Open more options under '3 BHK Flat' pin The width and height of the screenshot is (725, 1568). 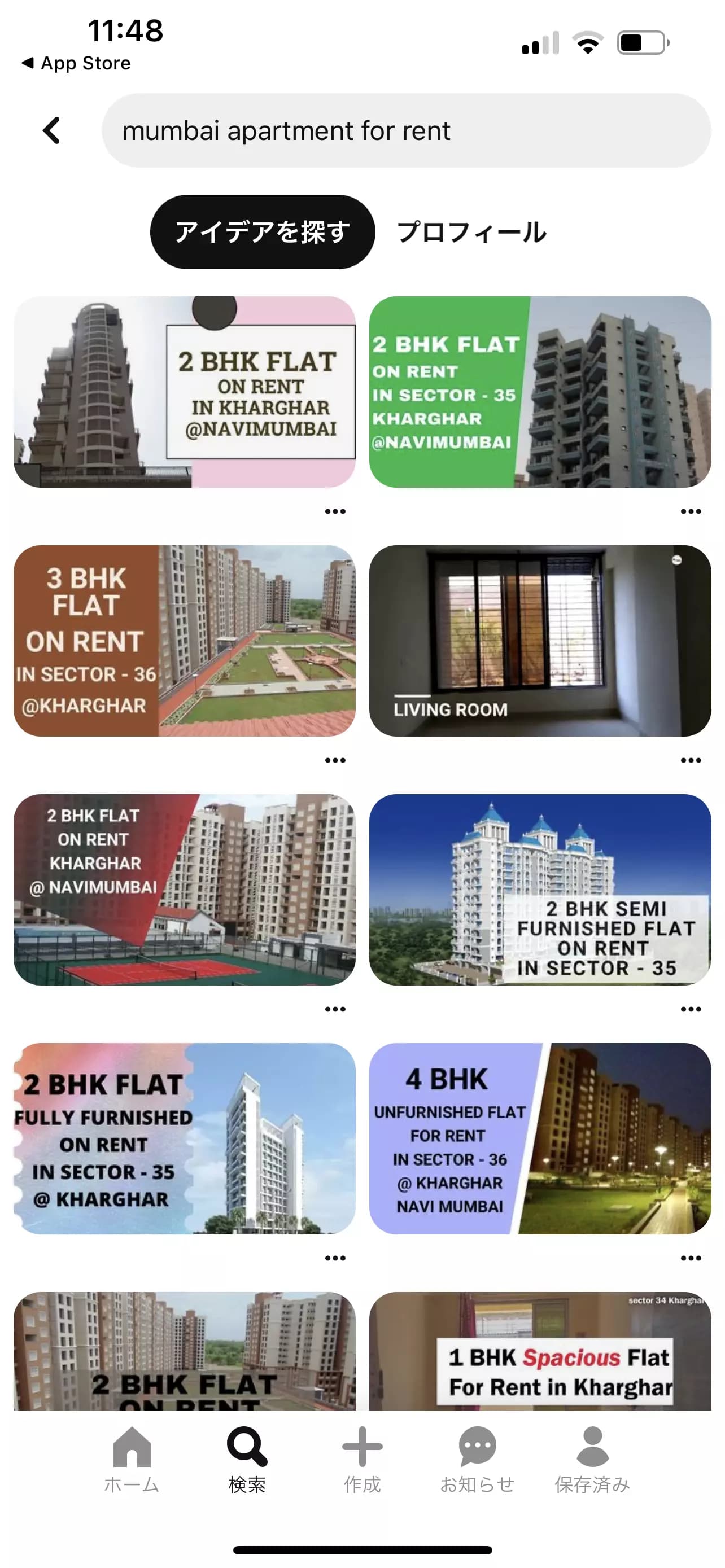coord(335,760)
